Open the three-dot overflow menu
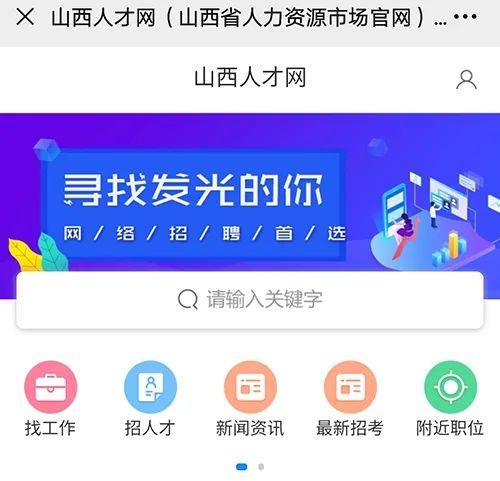Image resolution: width=500 pixels, height=481 pixels. (465, 17)
